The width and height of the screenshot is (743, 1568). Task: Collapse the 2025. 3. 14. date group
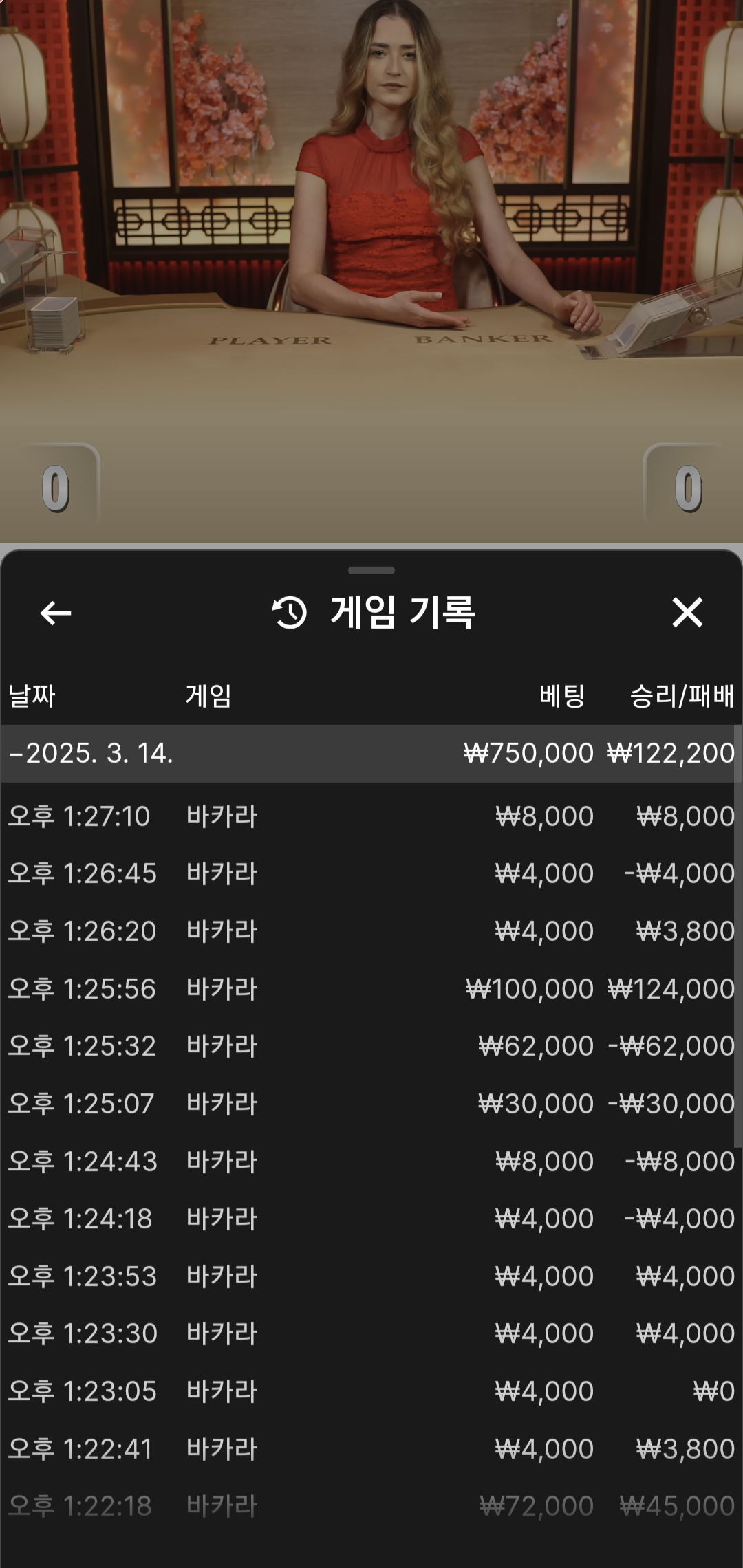click(x=370, y=753)
